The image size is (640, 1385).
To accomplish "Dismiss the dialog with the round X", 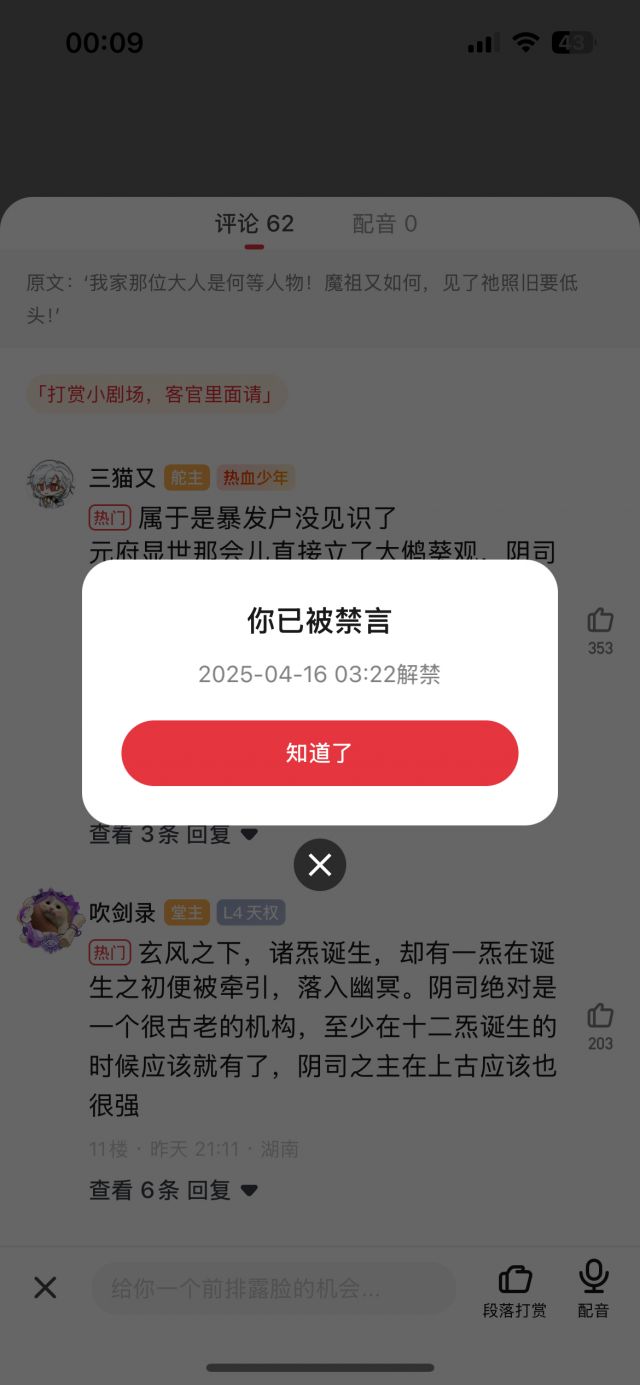I will [x=320, y=865].
